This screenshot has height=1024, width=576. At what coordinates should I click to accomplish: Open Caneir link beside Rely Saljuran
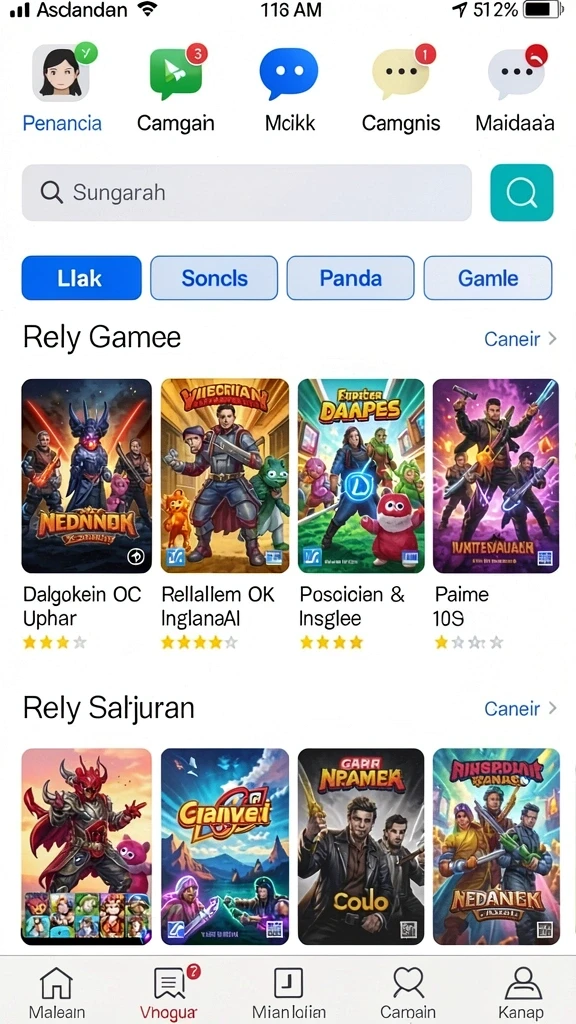(x=520, y=709)
